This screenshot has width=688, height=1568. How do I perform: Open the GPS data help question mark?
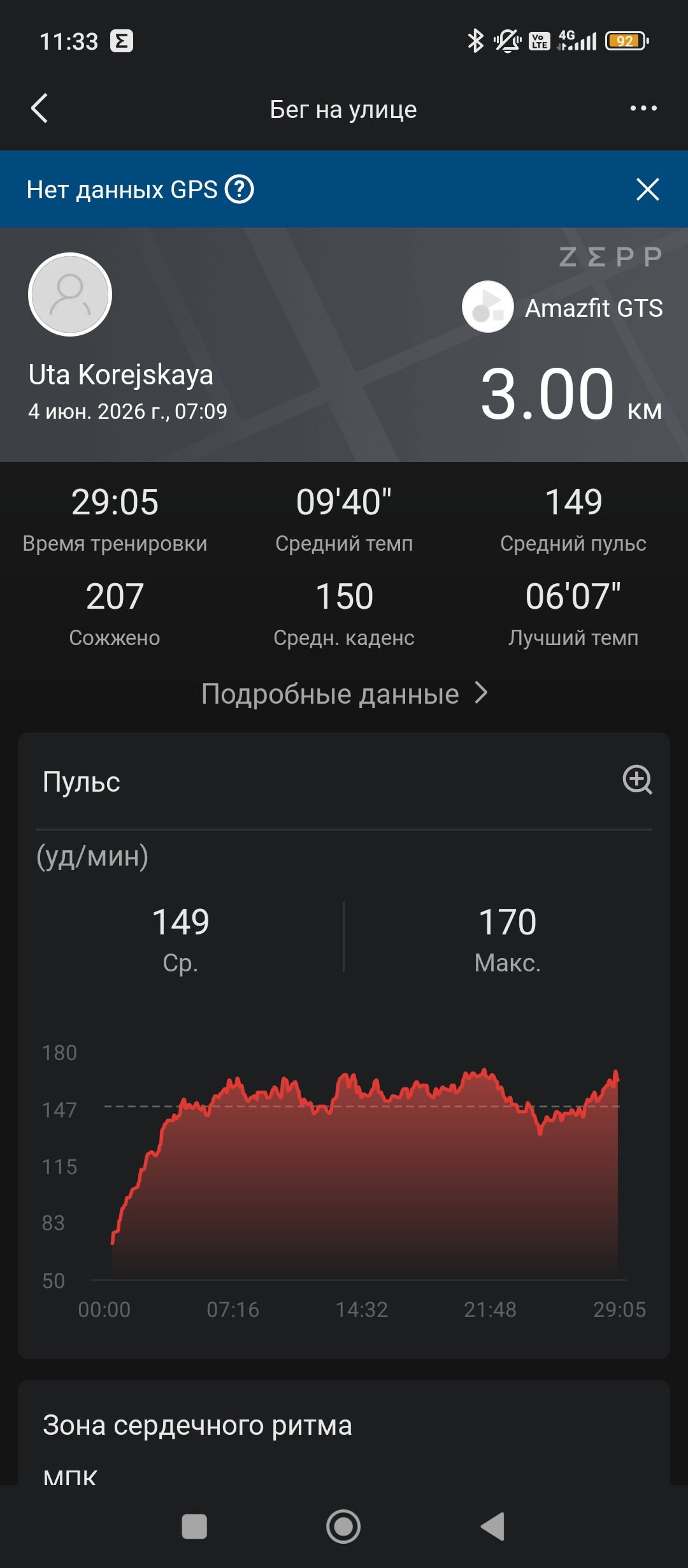click(x=240, y=189)
